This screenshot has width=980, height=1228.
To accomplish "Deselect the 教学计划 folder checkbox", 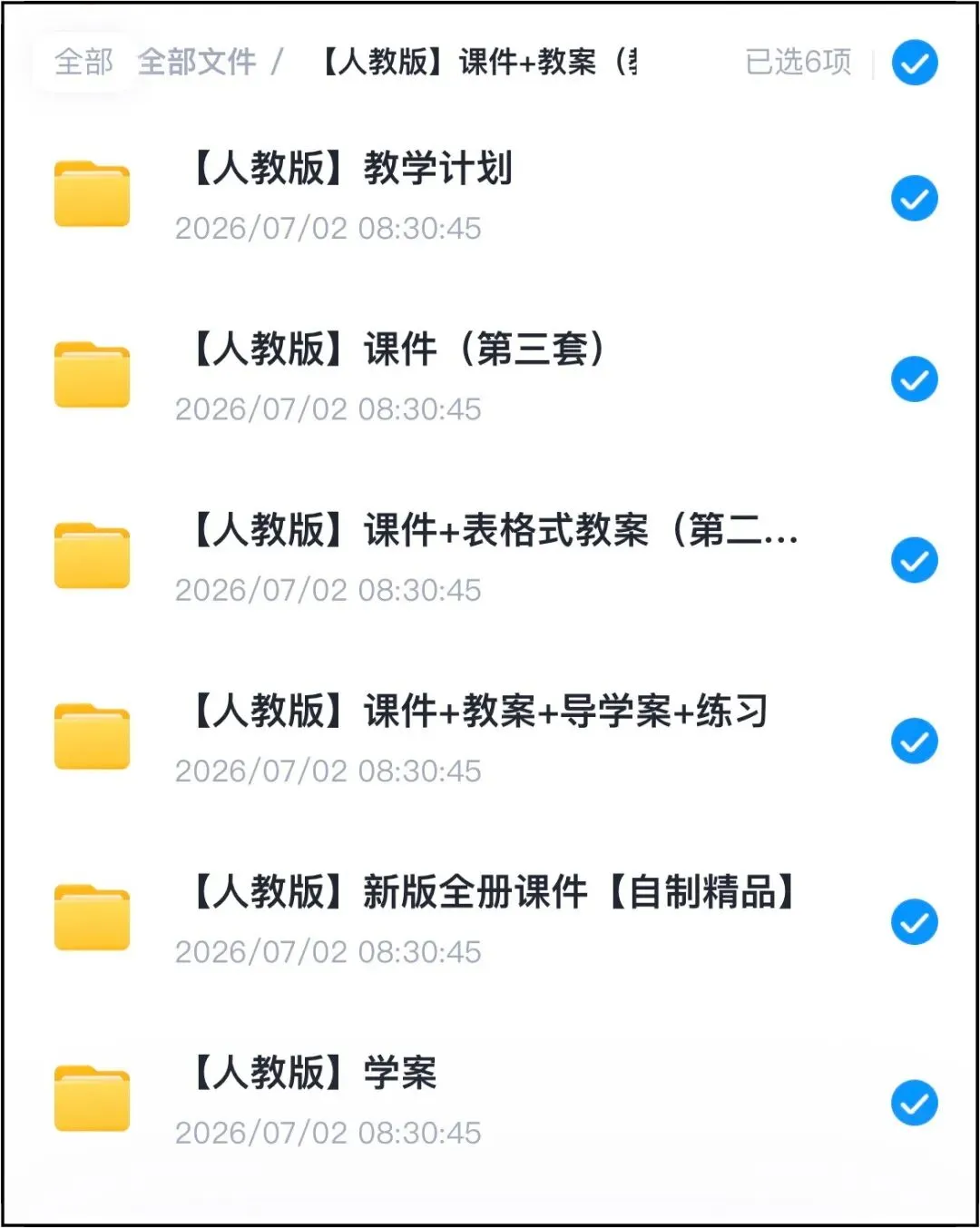I will [x=914, y=198].
